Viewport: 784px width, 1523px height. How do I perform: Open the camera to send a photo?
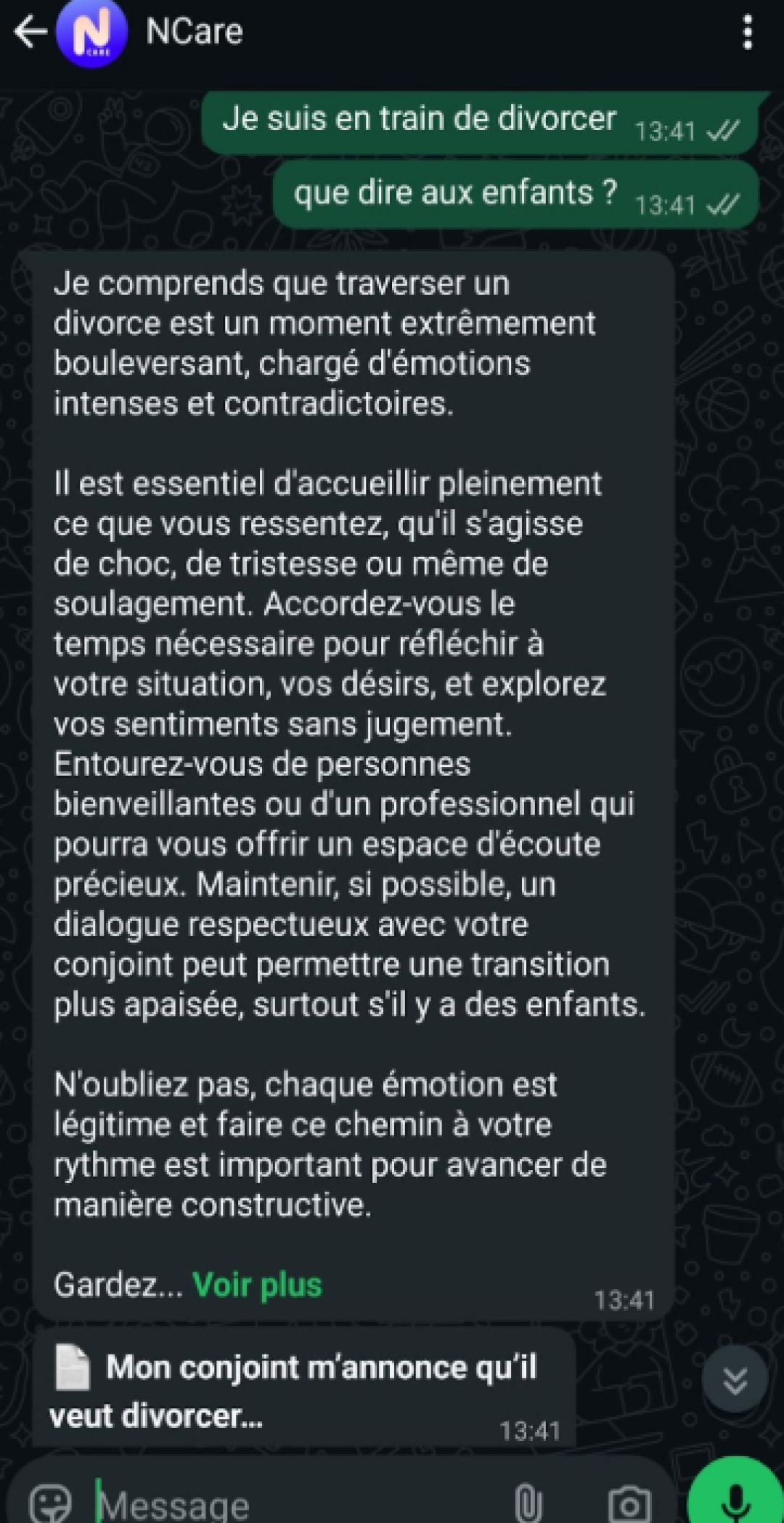click(629, 1503)
